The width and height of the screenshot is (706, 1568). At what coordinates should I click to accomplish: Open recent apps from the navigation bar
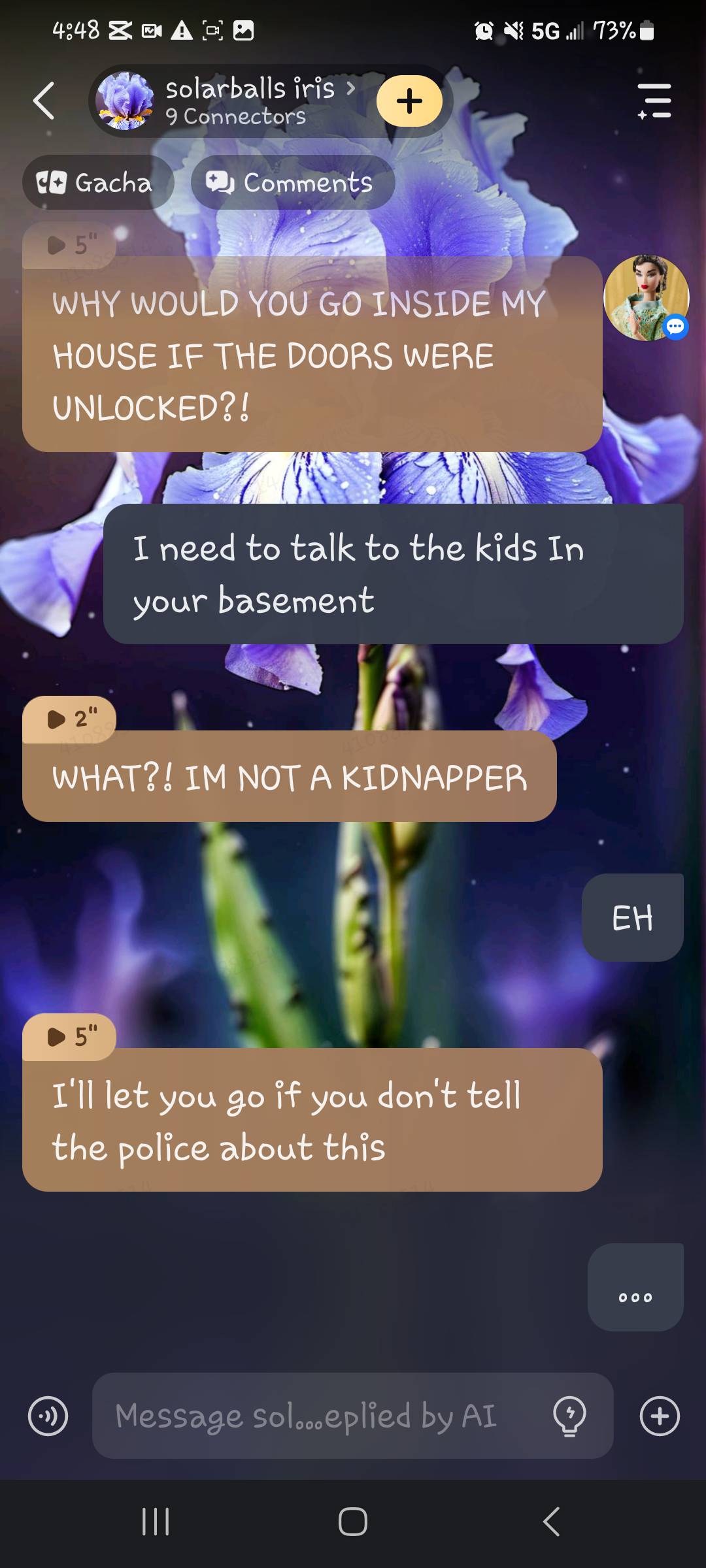[x=156, y=1522]
